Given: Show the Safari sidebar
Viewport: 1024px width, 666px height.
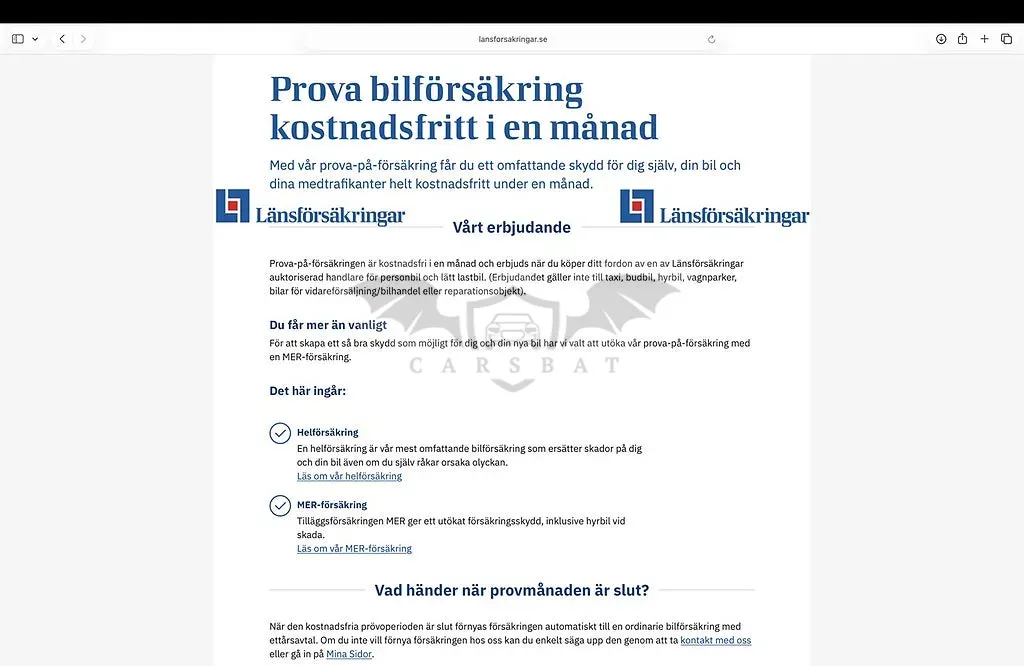Looking at the screenshot, I should click(18, 39).
